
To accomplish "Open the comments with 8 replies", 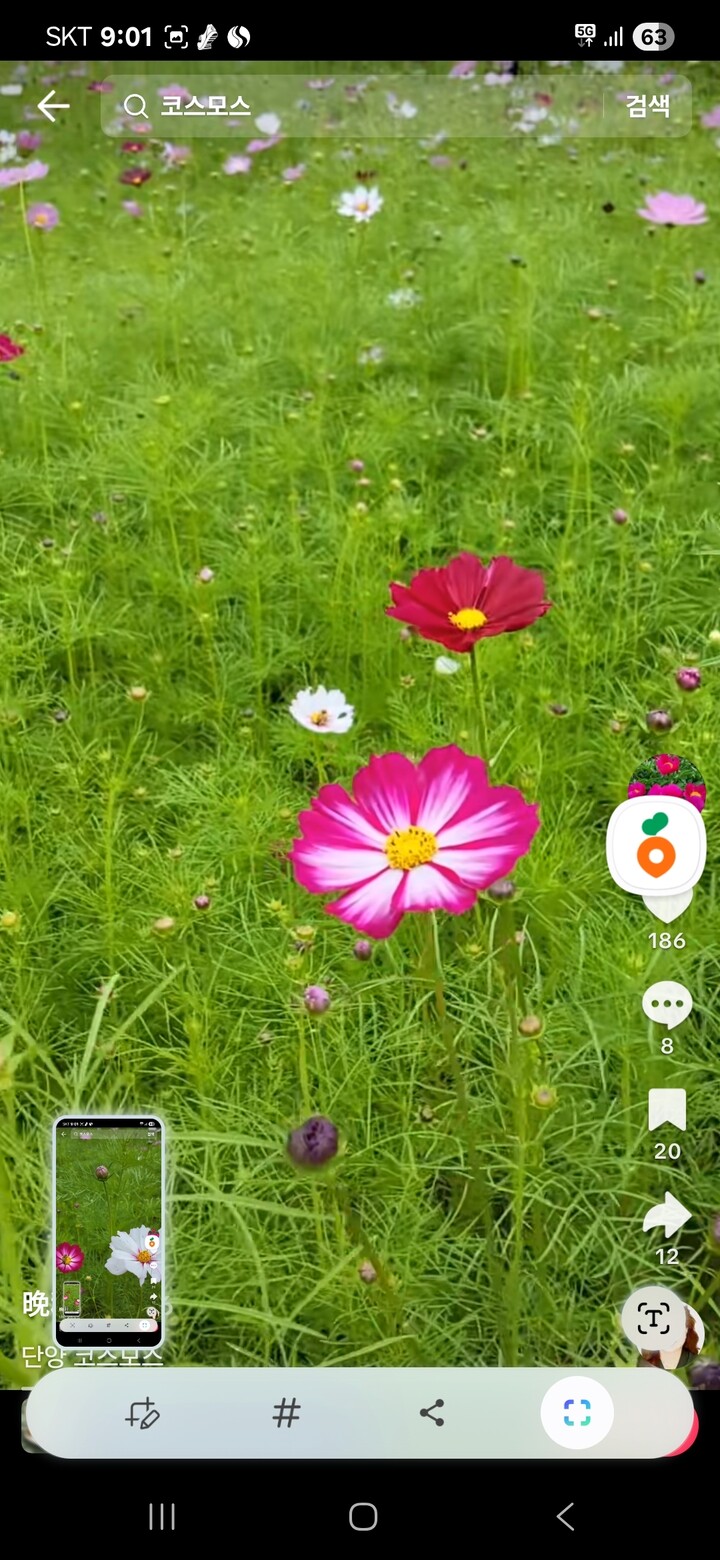I will [666, 1005].
